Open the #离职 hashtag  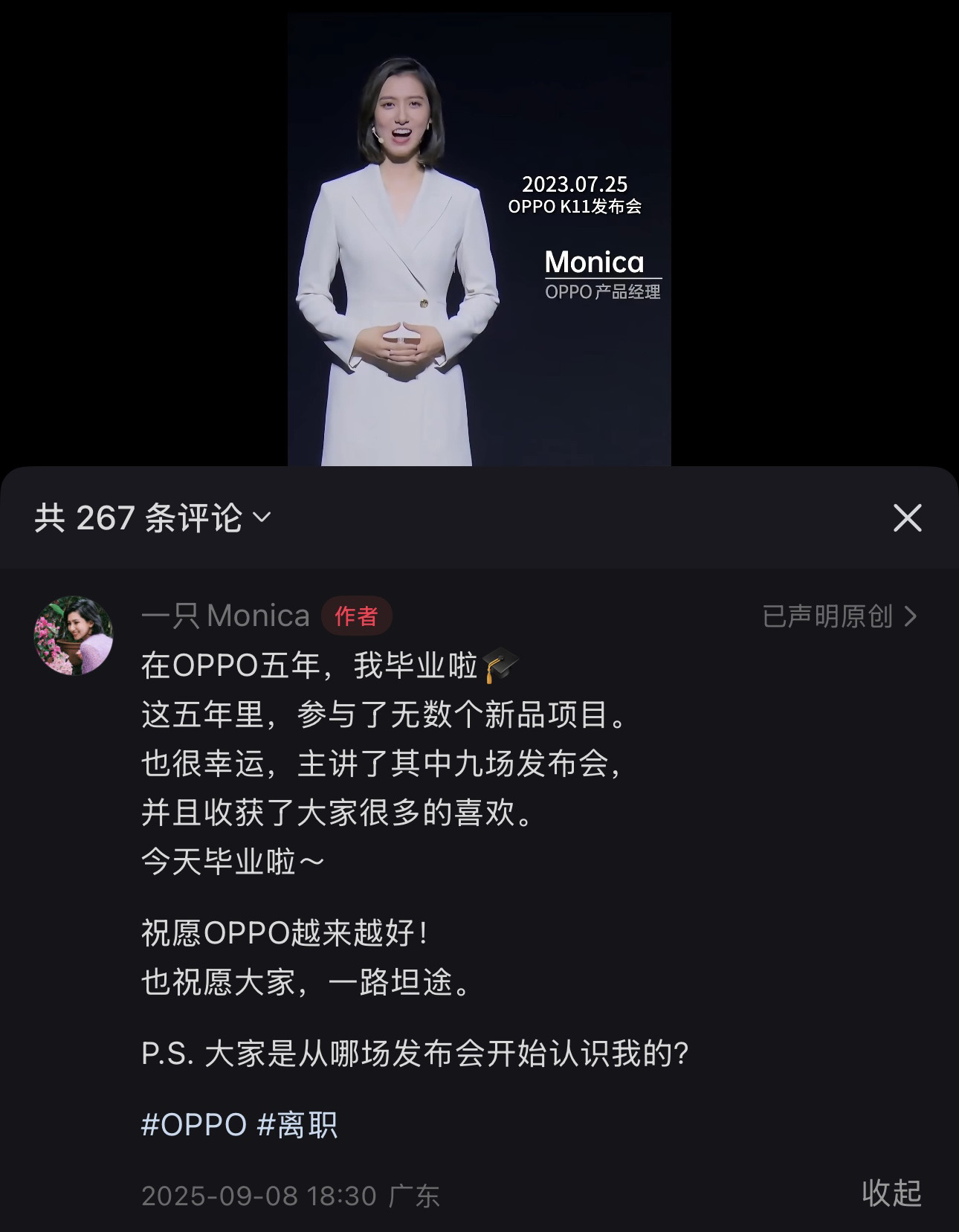point(297,1125)
